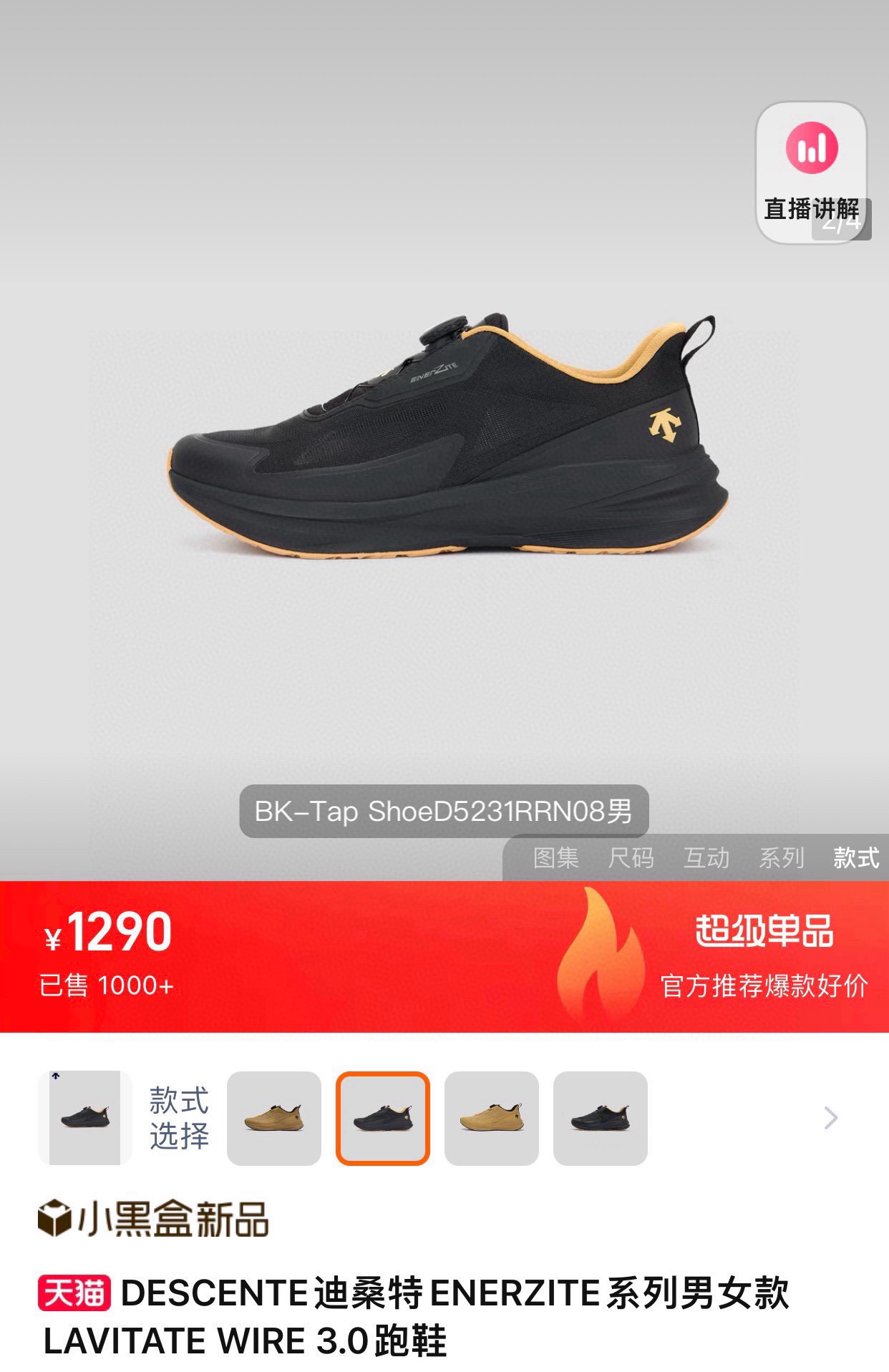The width and height of the screenshot is (889, 1372).
Task: Switch to the 系列 tab
Action: point(781,857)
